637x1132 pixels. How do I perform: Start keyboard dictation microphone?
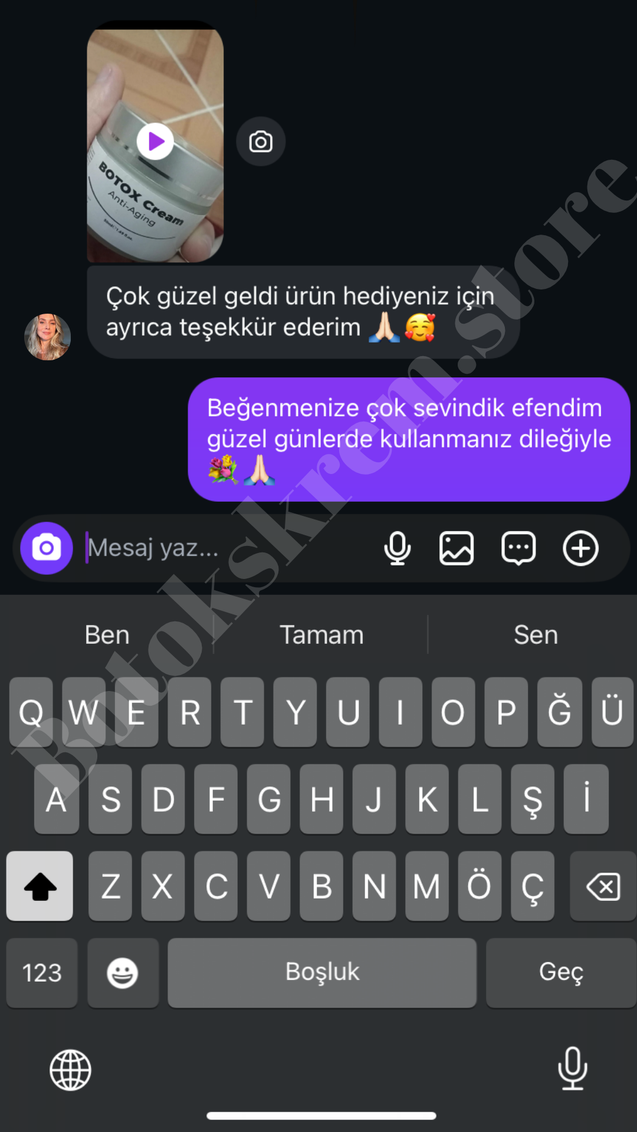[x=572, y=1068]
